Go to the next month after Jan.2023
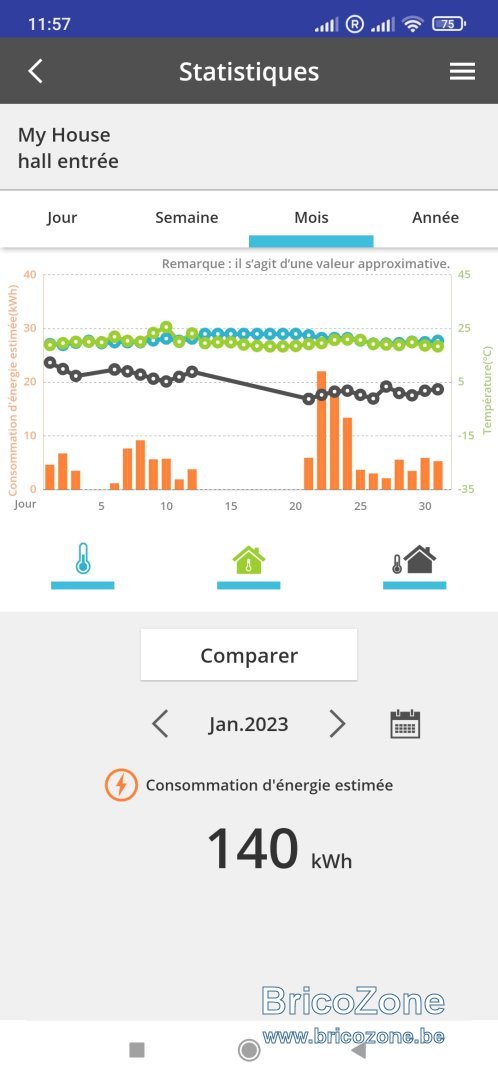 (x=337, y=724)
